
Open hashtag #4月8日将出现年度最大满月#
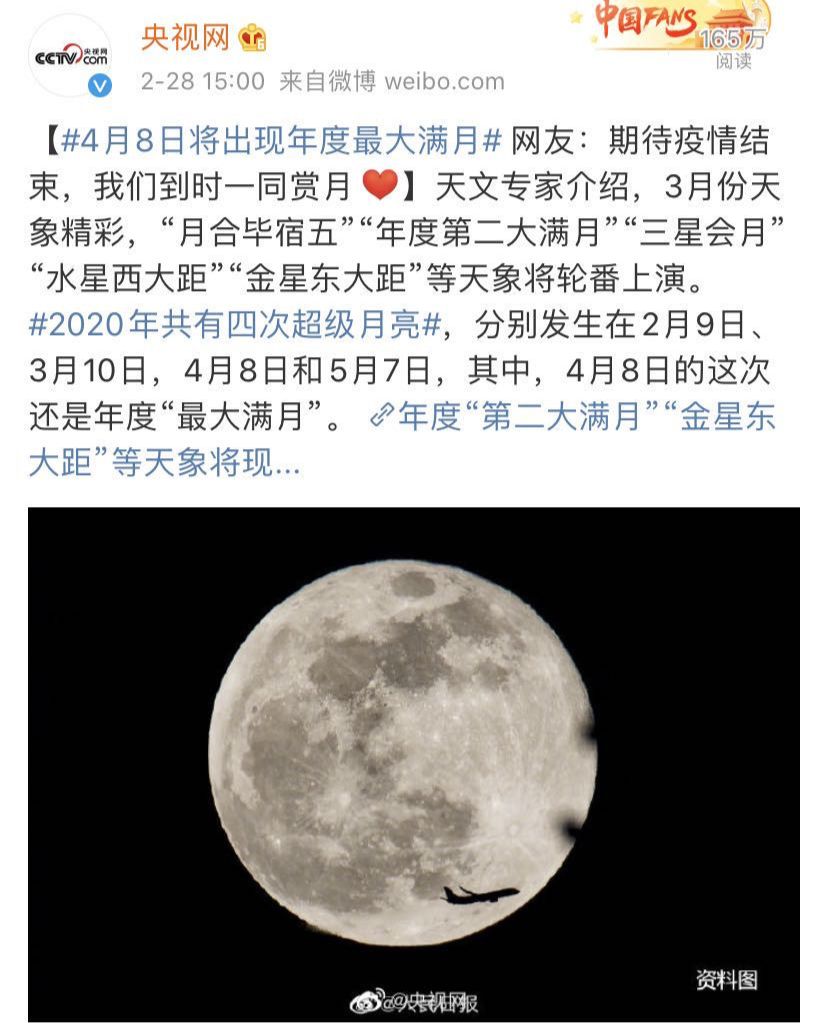pos(281,140)
